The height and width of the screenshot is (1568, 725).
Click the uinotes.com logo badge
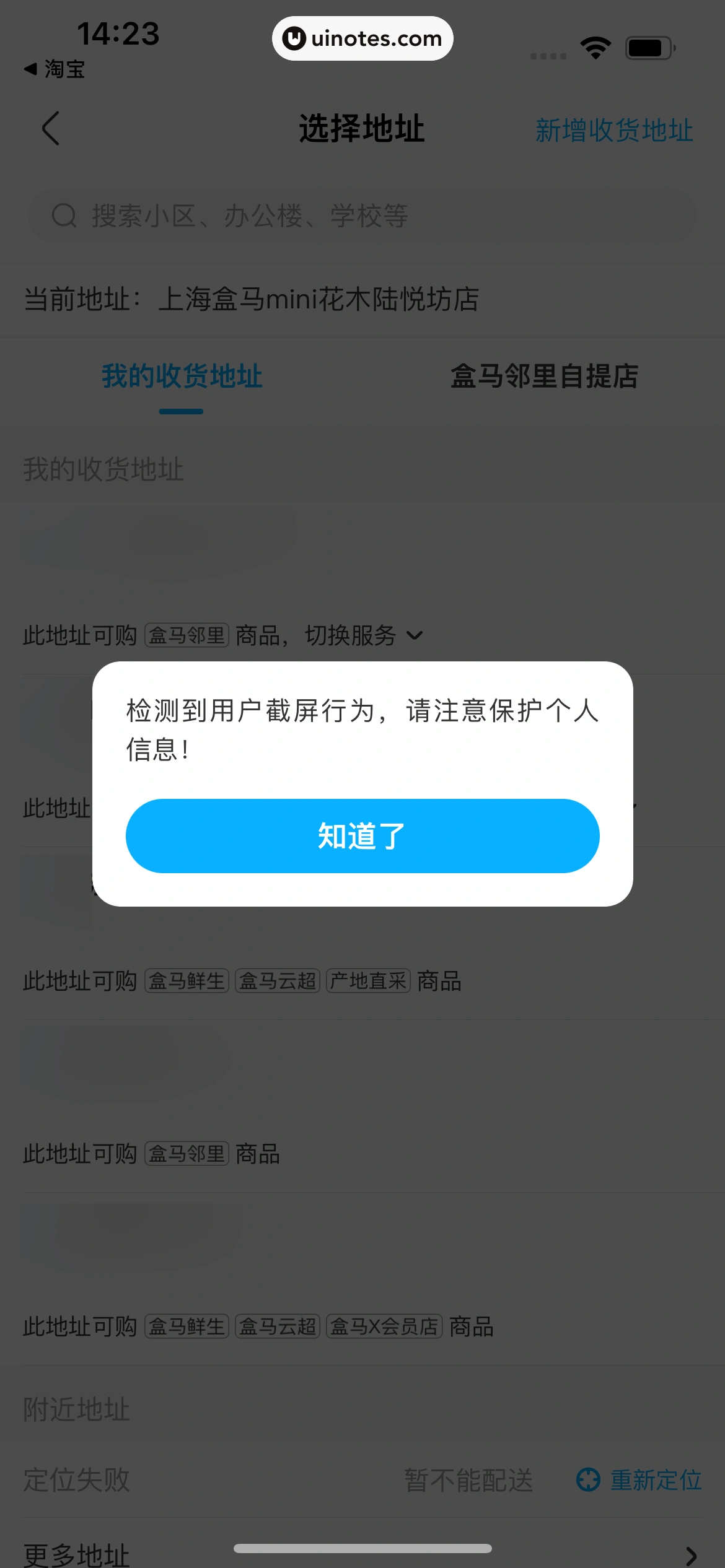pos(362,38)
